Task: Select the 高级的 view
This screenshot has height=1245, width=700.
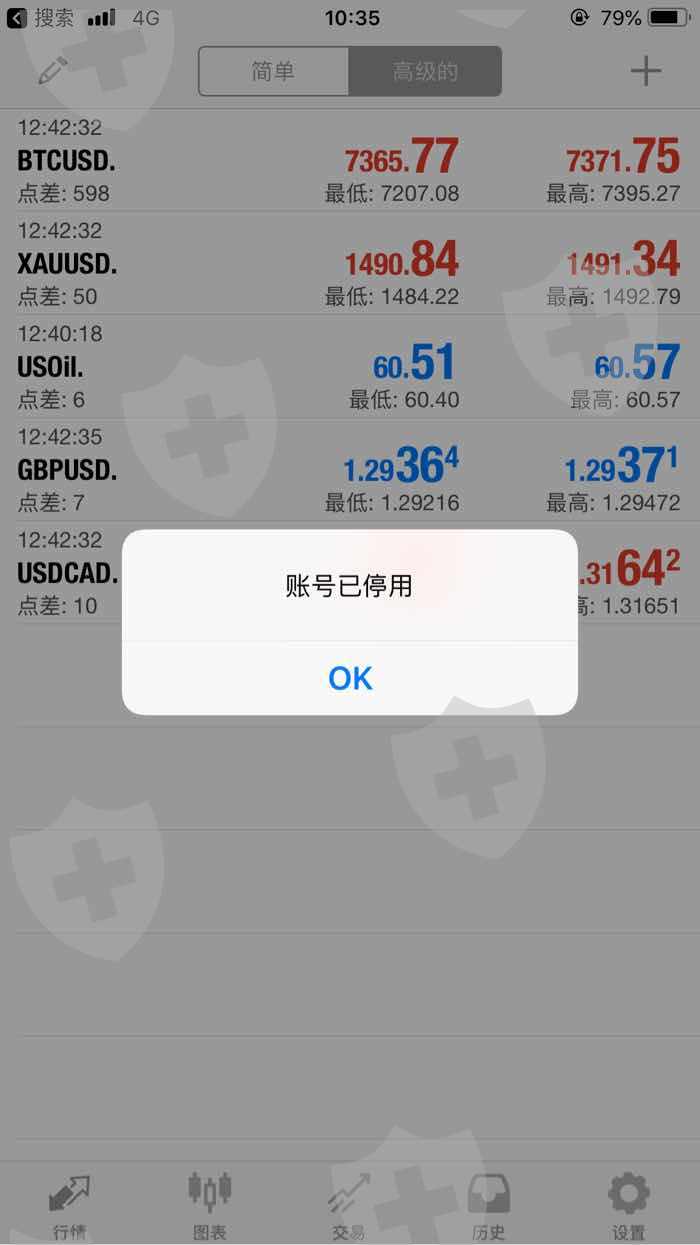Action: pyautogui.click(x=425, y=71)
